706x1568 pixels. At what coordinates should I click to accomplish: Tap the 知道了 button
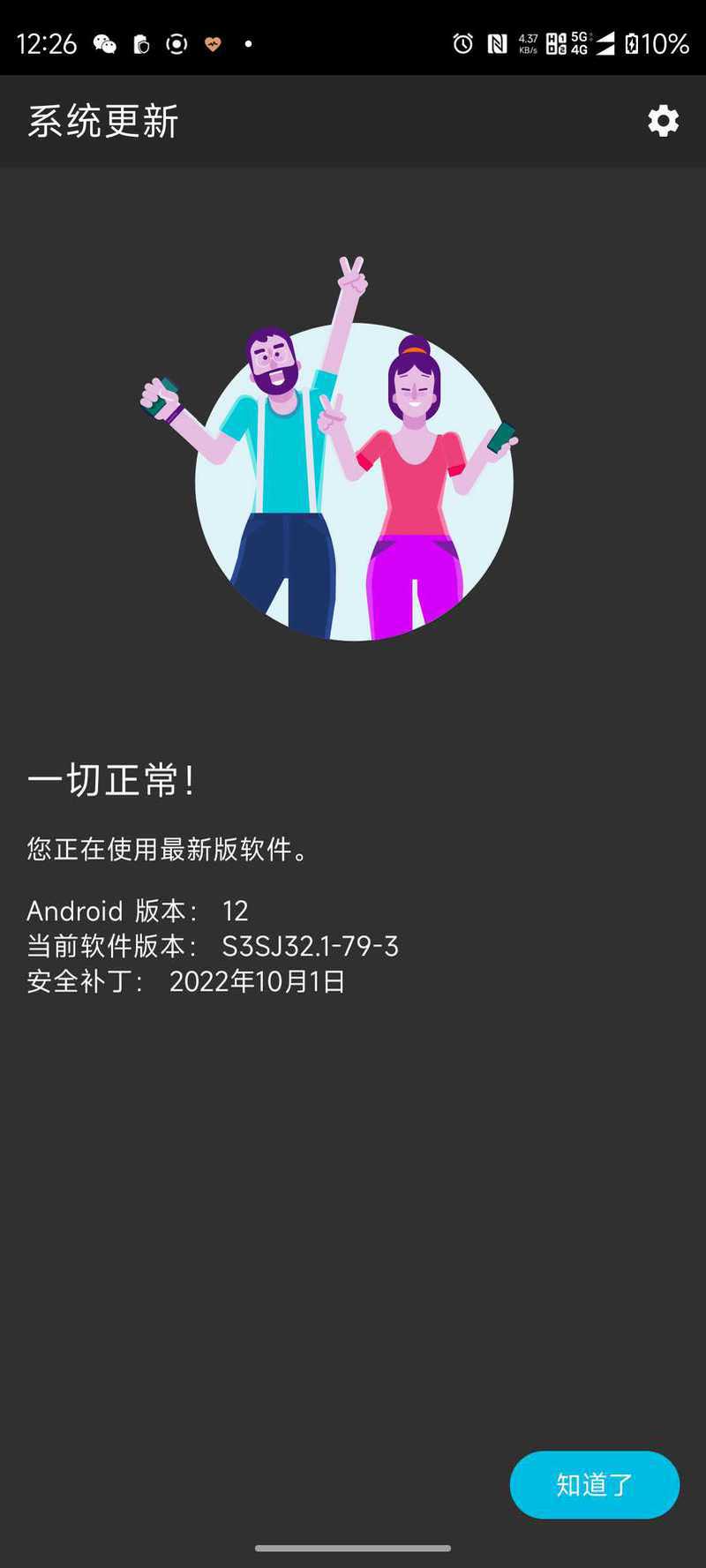click(x=595, y=1484)
